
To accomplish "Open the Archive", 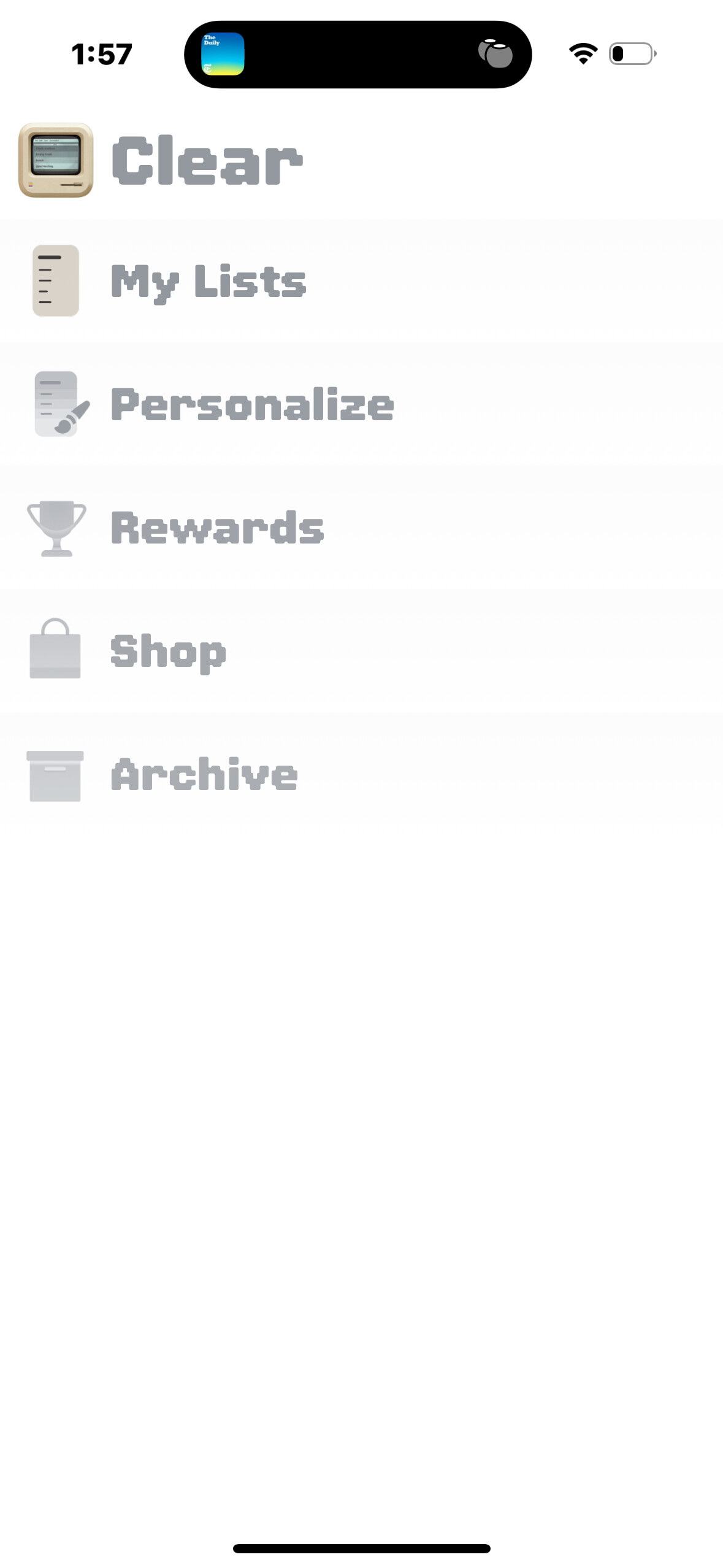I will pyautogui.click(x=204, y=775).
